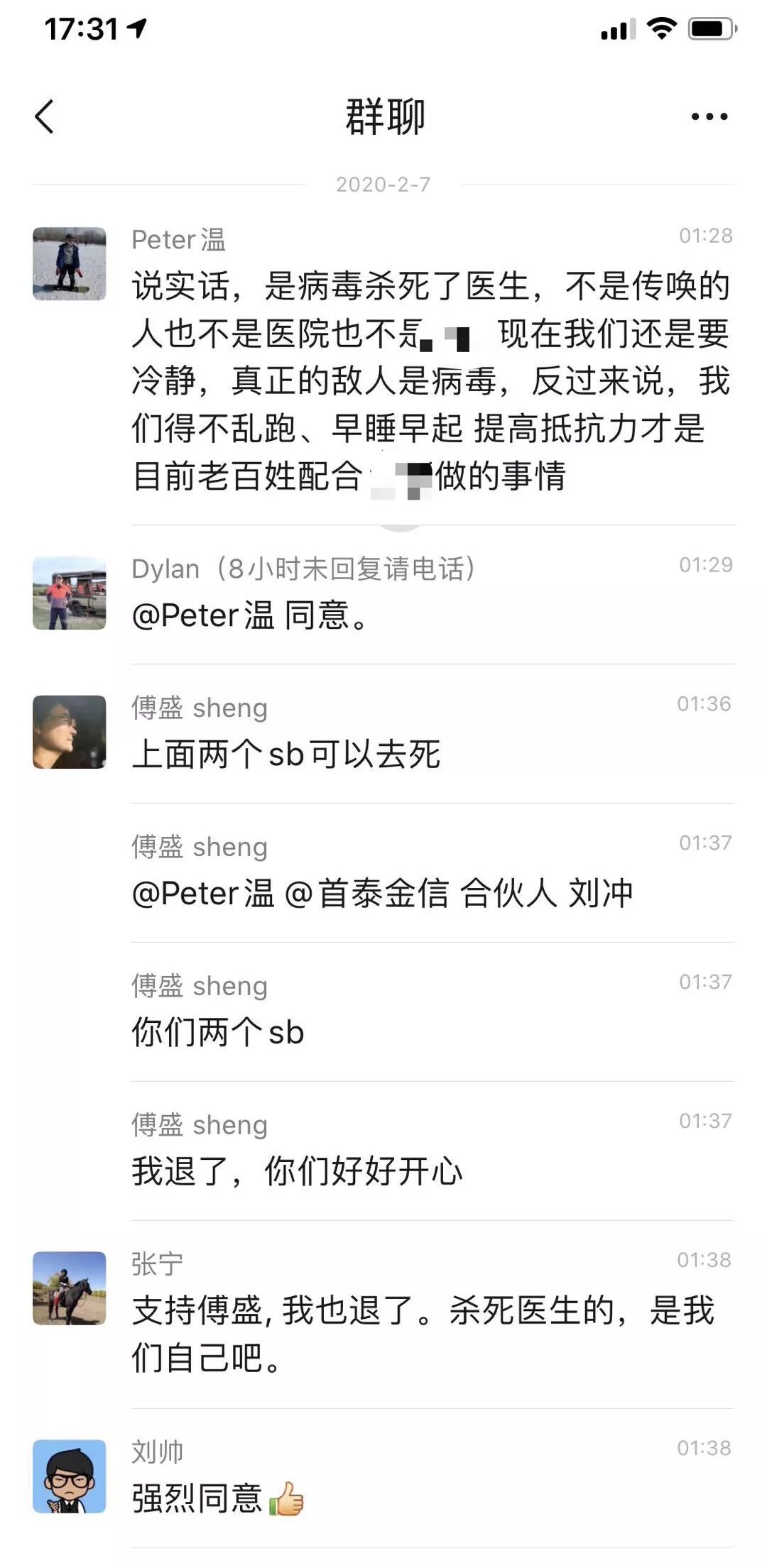Select the message "上面两个sb可以去死"
This screenshot has height=1568, width=767.
[x=286, y=754]
